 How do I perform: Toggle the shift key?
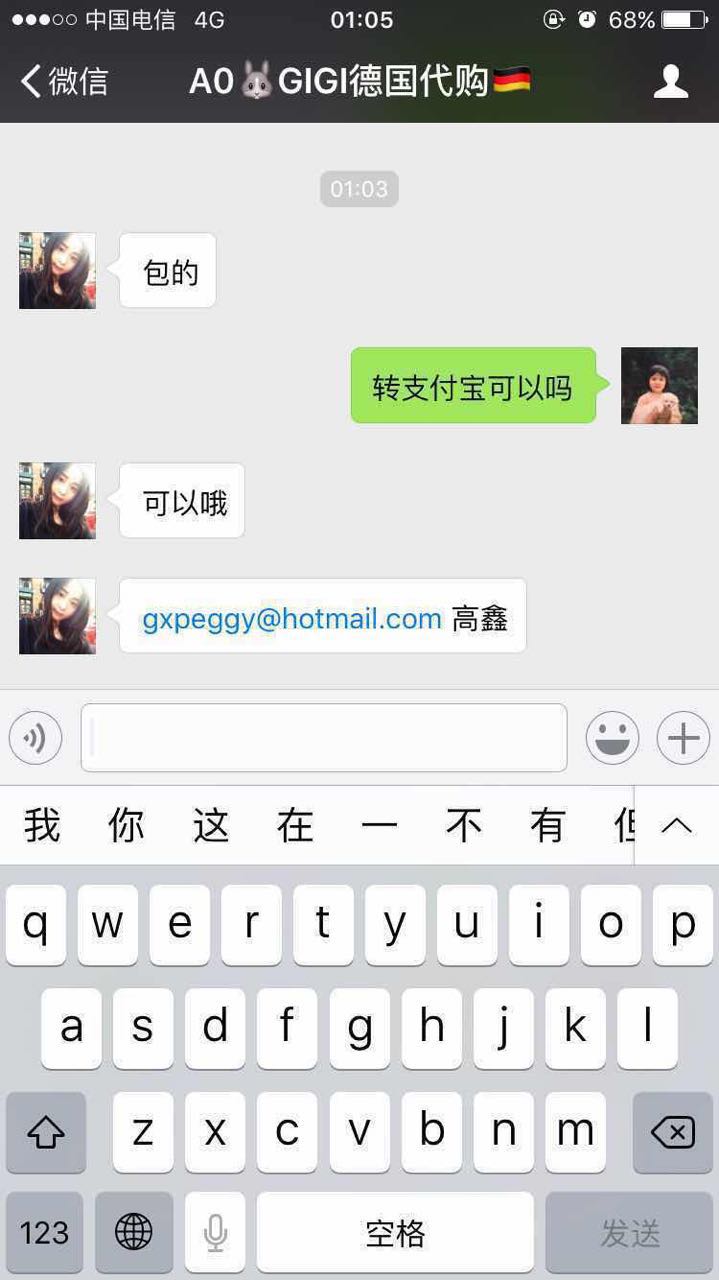tap(46, 1132)
